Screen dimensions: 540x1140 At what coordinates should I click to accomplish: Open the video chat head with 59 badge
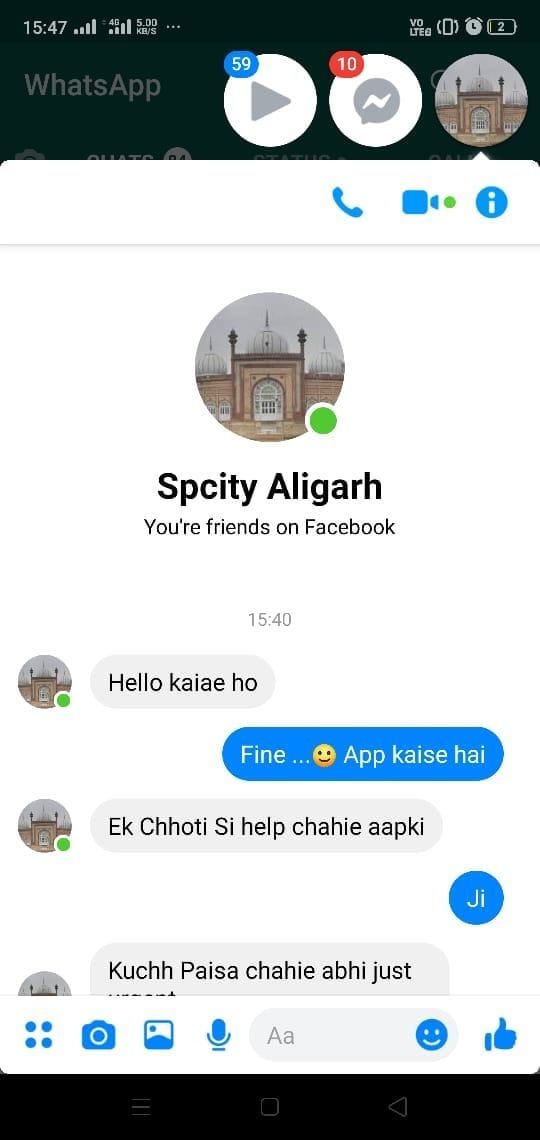[x=270, y=100]
